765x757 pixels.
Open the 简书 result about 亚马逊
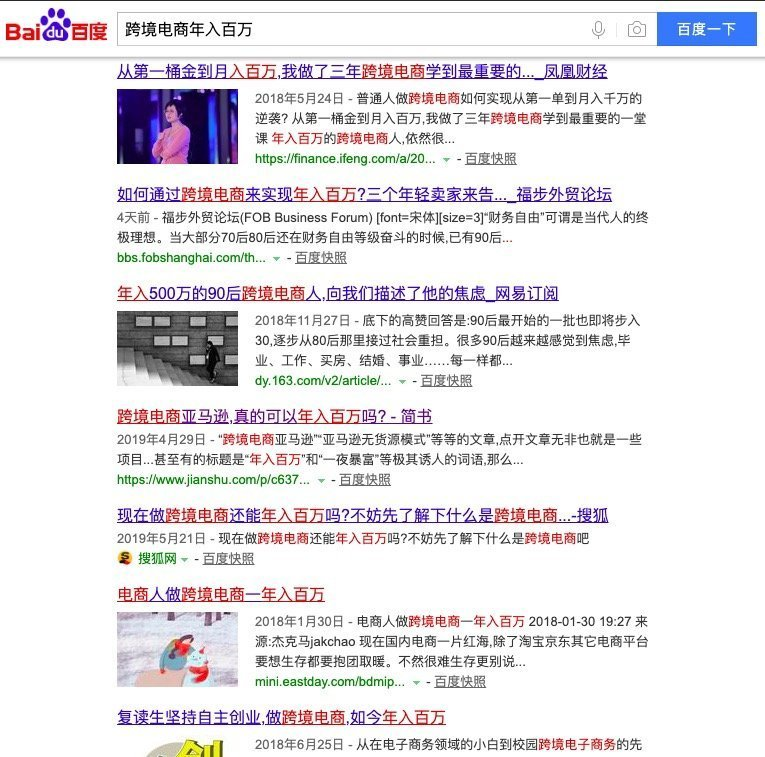274,416
